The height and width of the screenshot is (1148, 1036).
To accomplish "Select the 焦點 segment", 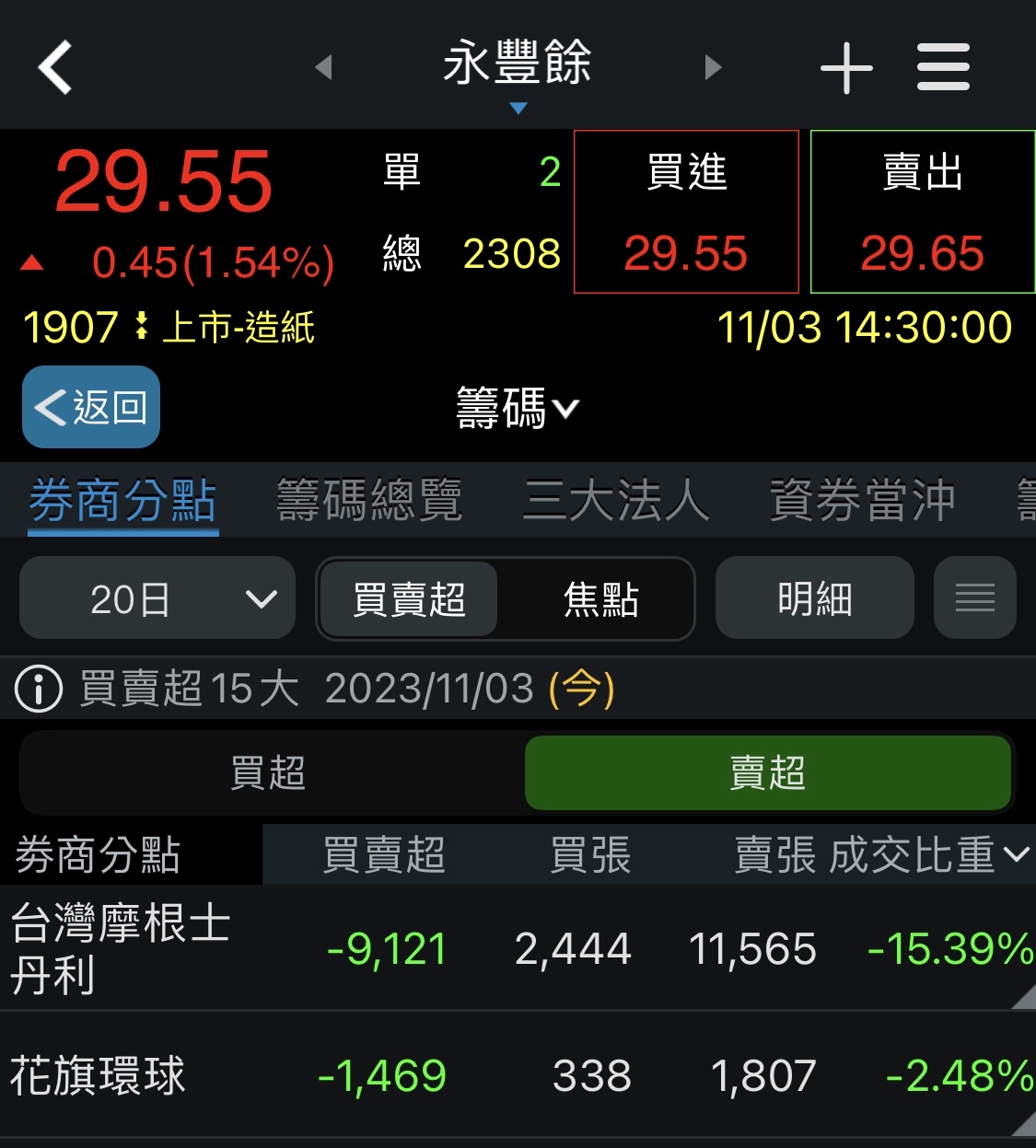I will pos(600,599).
